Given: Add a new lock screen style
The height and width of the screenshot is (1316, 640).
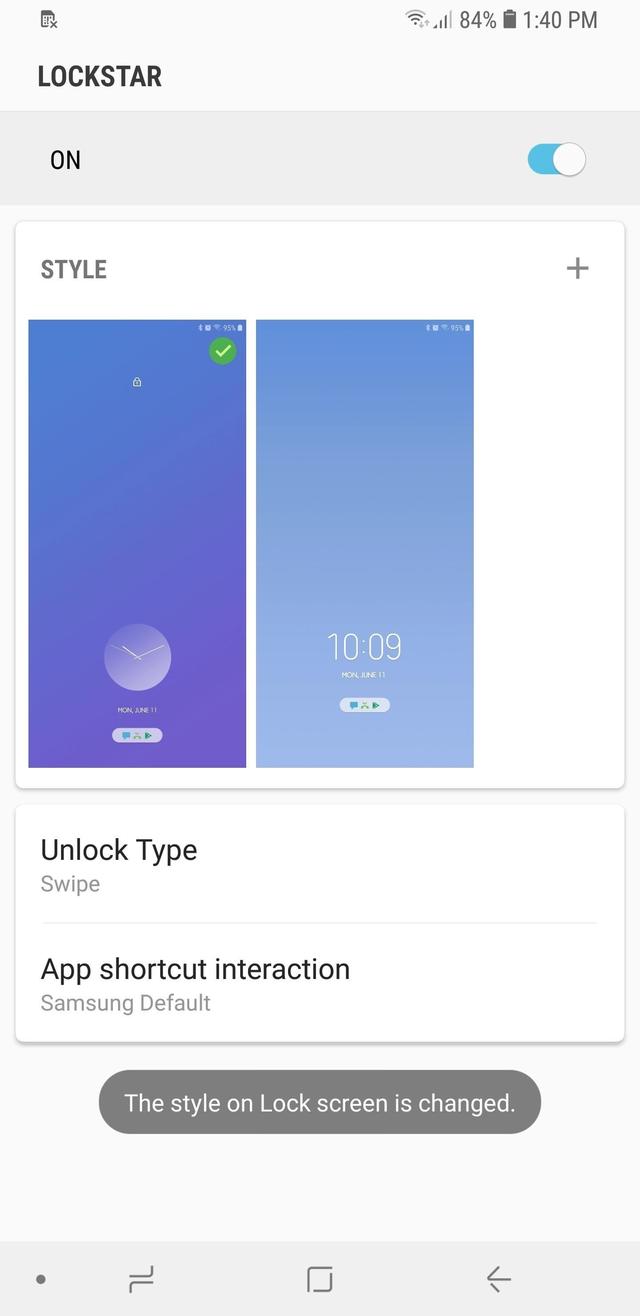Looking at the screenshot, I should click(x=577, y=268).
